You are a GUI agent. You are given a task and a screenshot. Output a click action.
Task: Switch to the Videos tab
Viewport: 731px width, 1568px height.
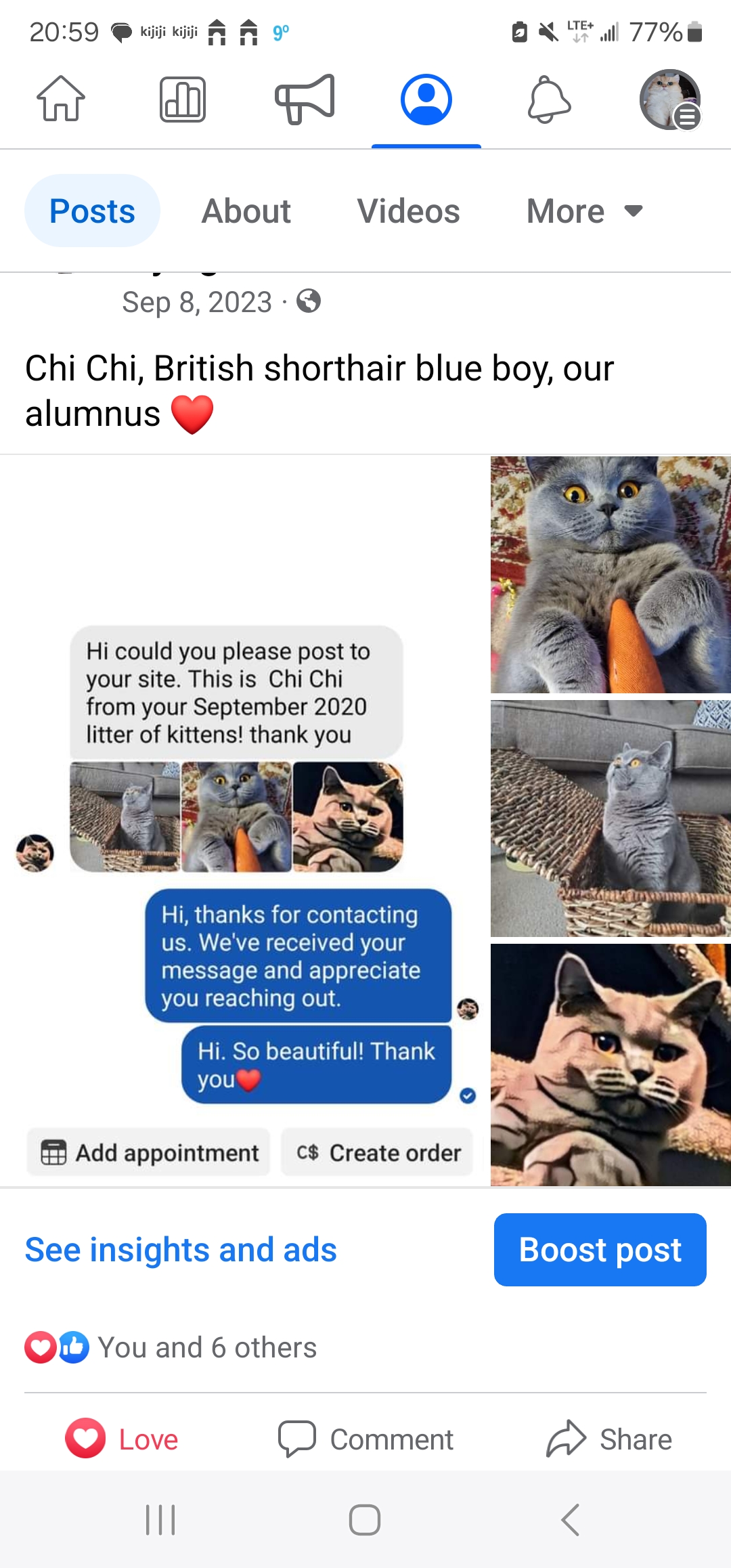pos(408,211)
